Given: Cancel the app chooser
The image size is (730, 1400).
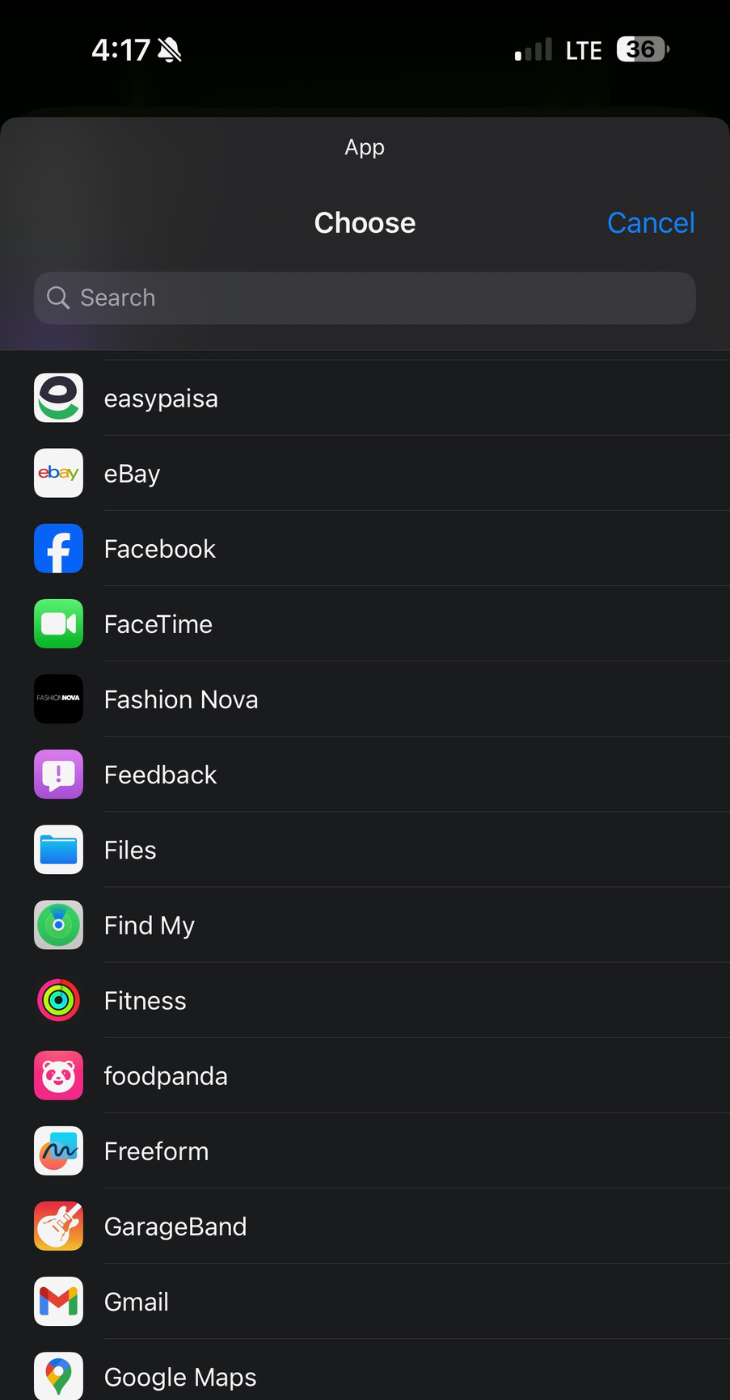Looking at the screenshot, I should click(650, 222).
